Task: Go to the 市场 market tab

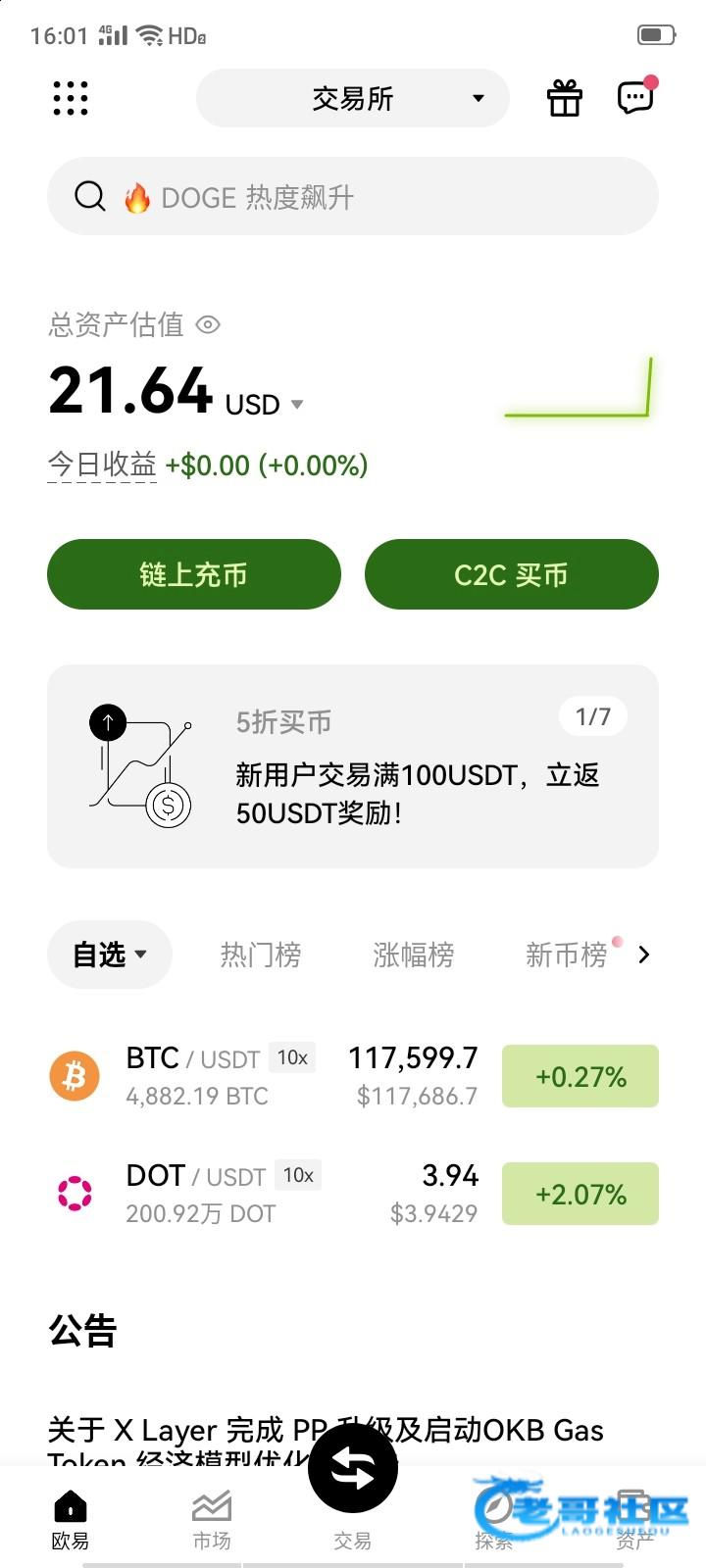Action: click(x=212, y=1521)
